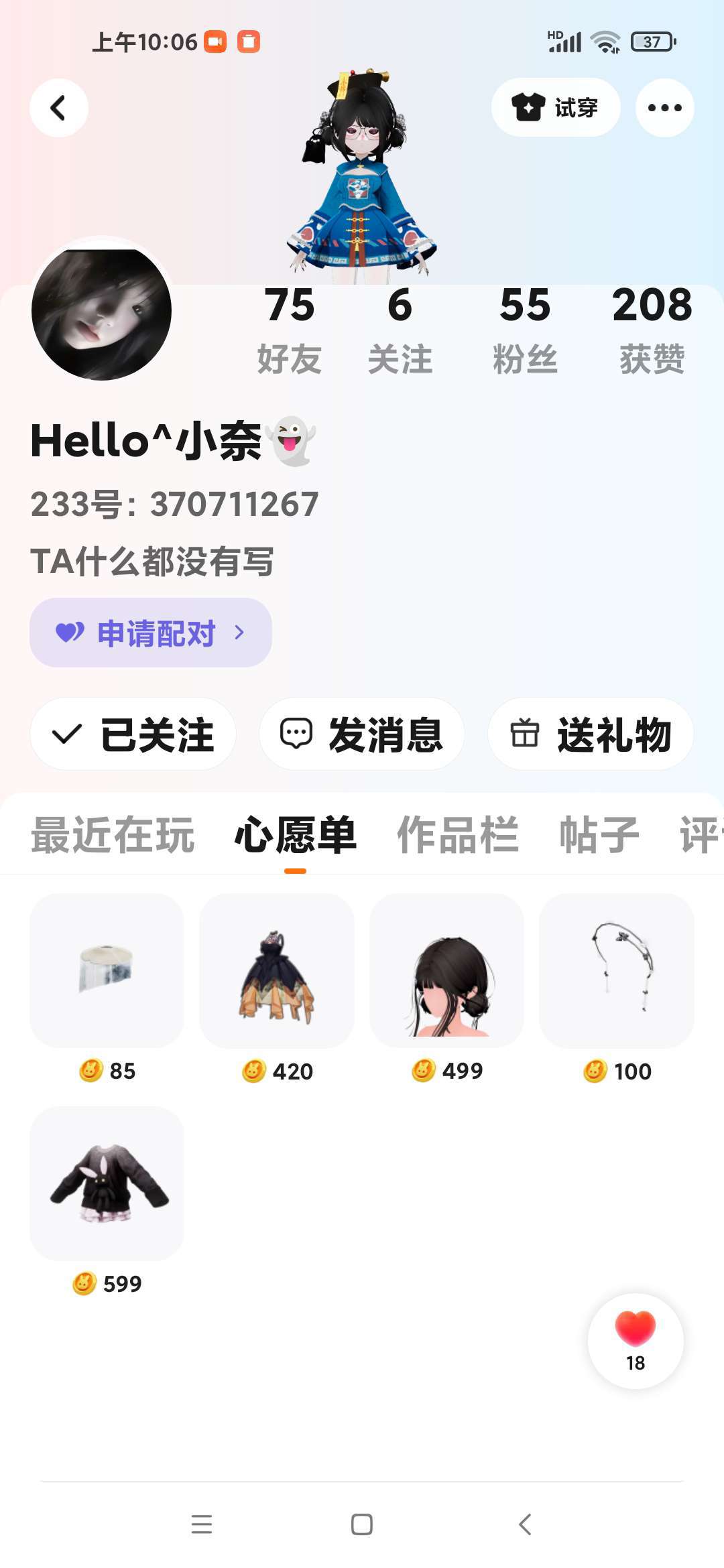This screenshot has width=724, height=1568.
Task: Unfollow via the 已关注 button
Action: point(133,734)
